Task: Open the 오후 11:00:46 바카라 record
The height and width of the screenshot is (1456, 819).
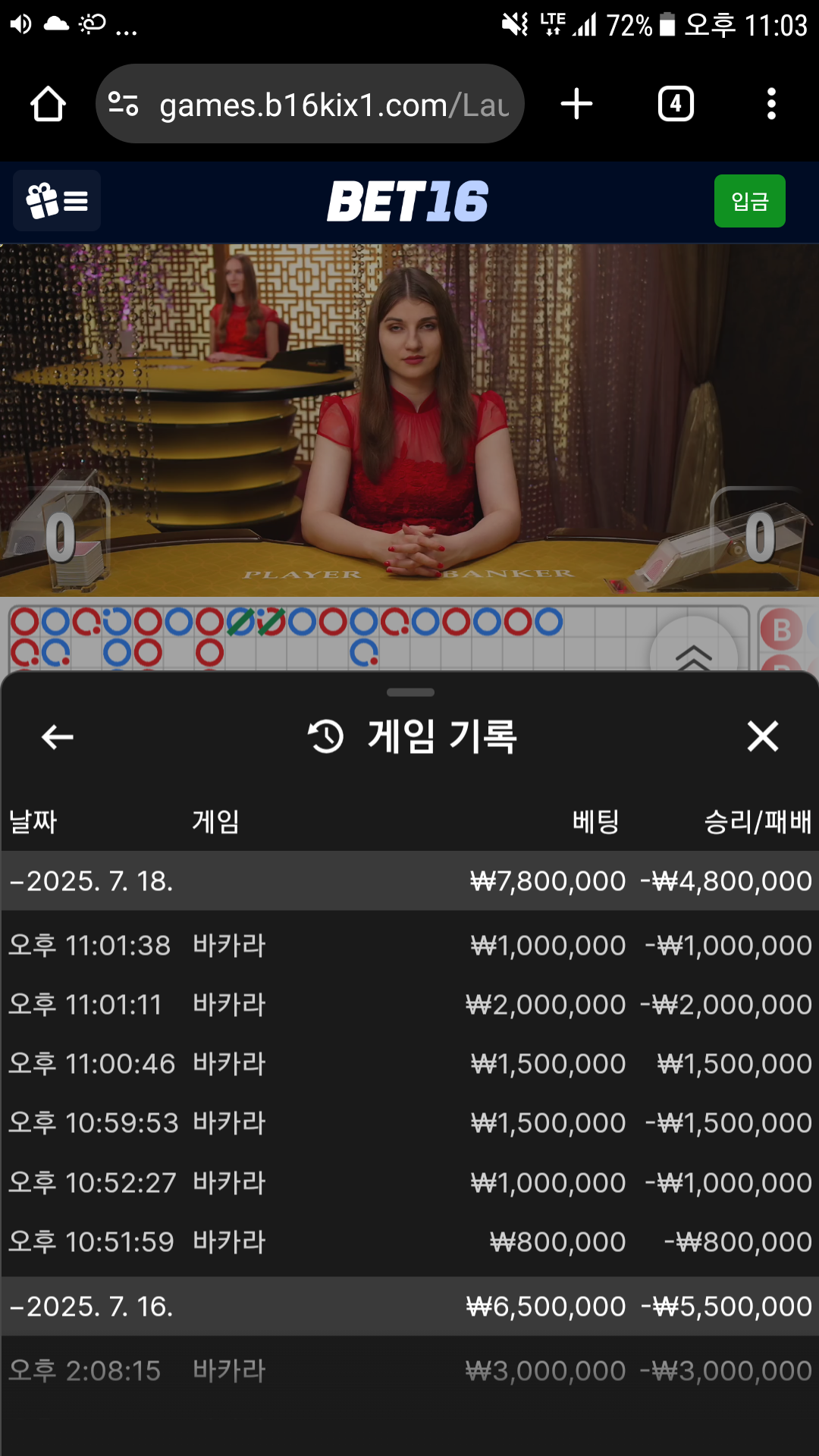Action: 409,1064
